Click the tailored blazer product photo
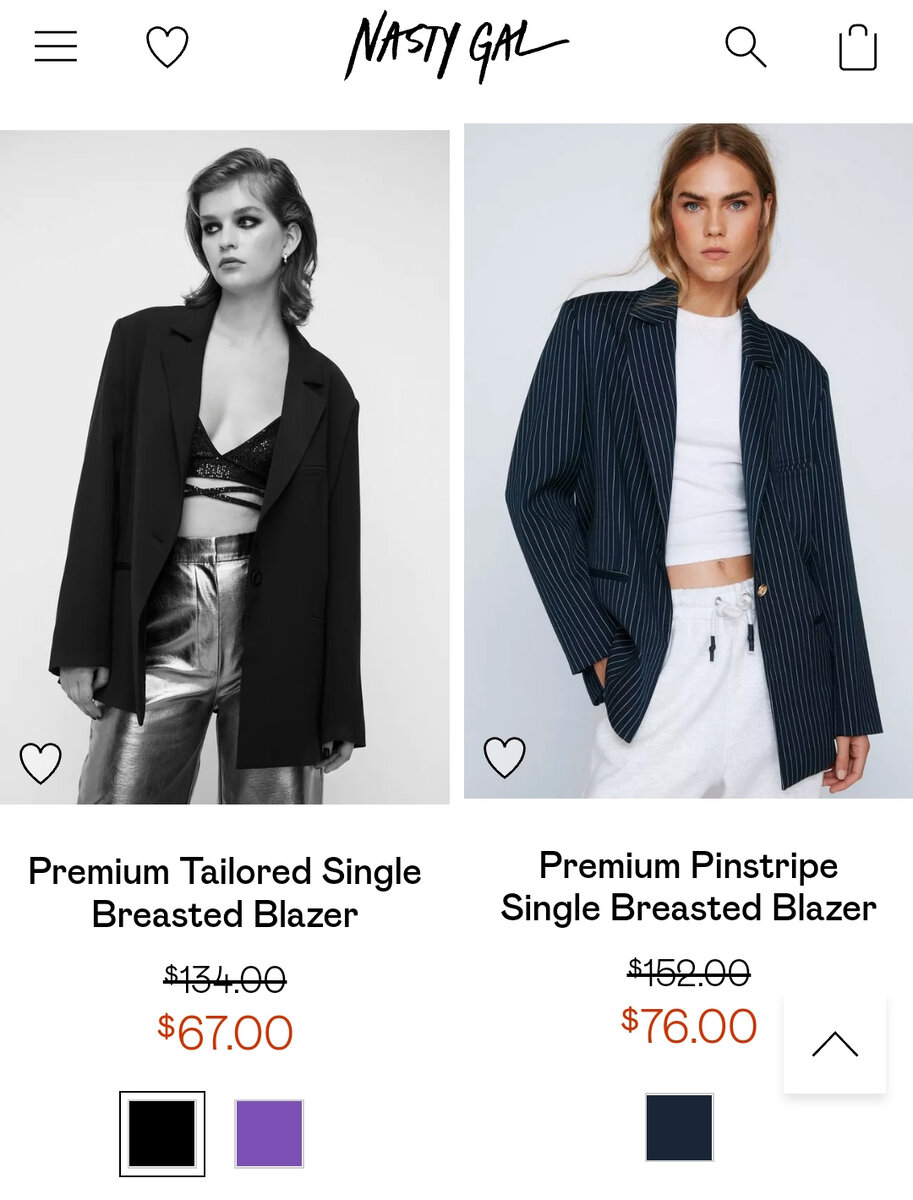913x1200 pixels. (x=225, y=460)
